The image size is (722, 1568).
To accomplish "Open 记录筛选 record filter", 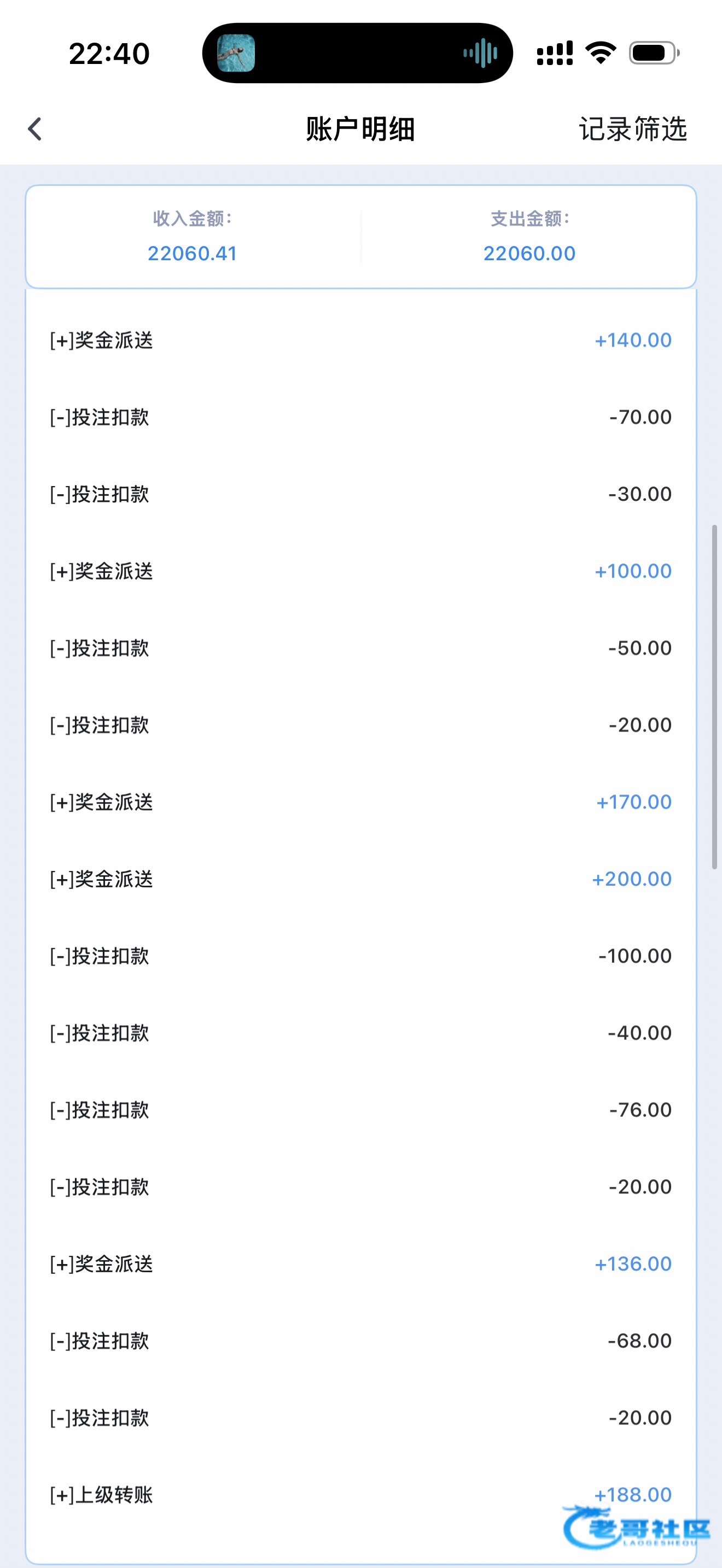I will [x=632, y=129].
